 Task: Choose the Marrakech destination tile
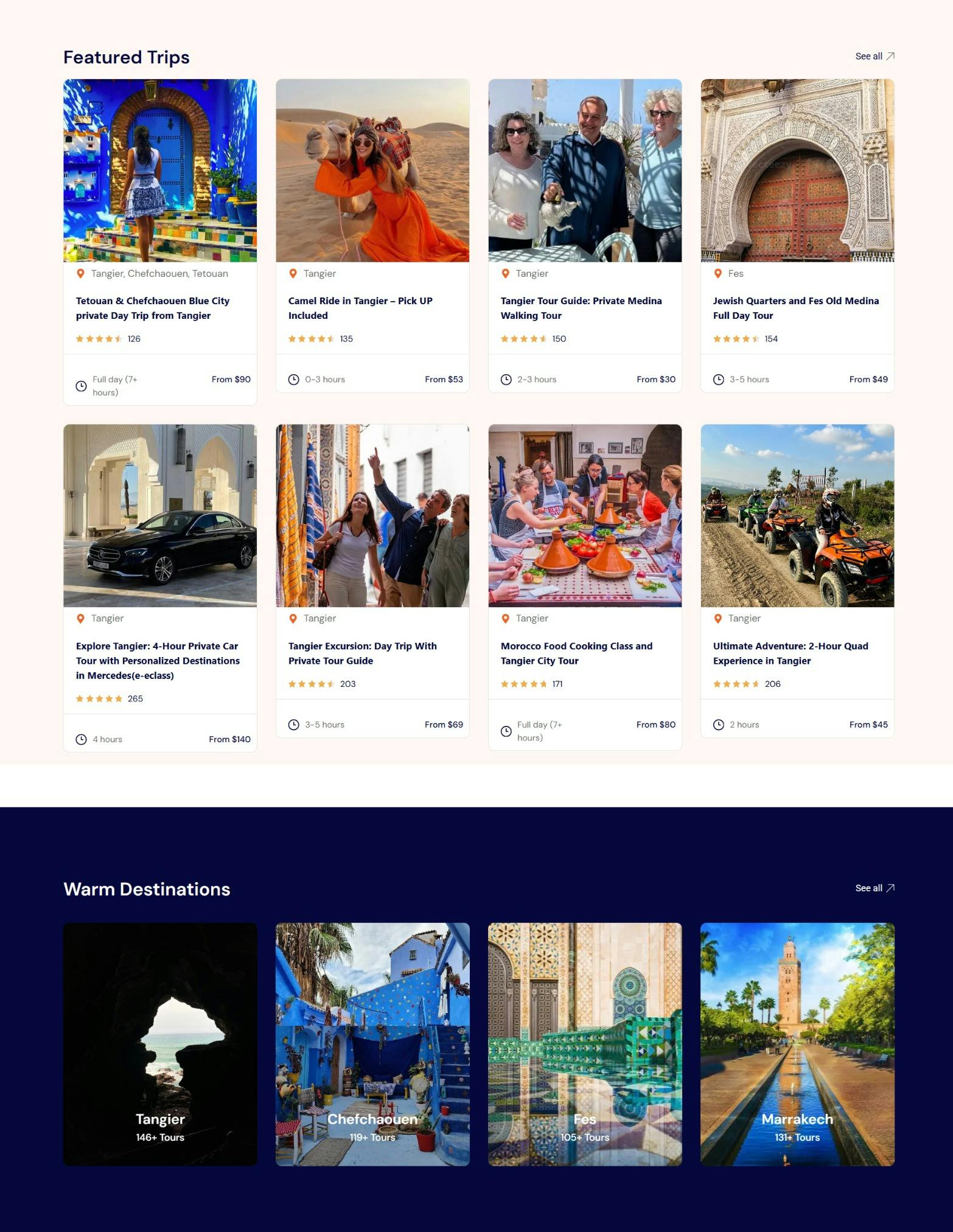pyautogui.click(x=797, y=1044)
